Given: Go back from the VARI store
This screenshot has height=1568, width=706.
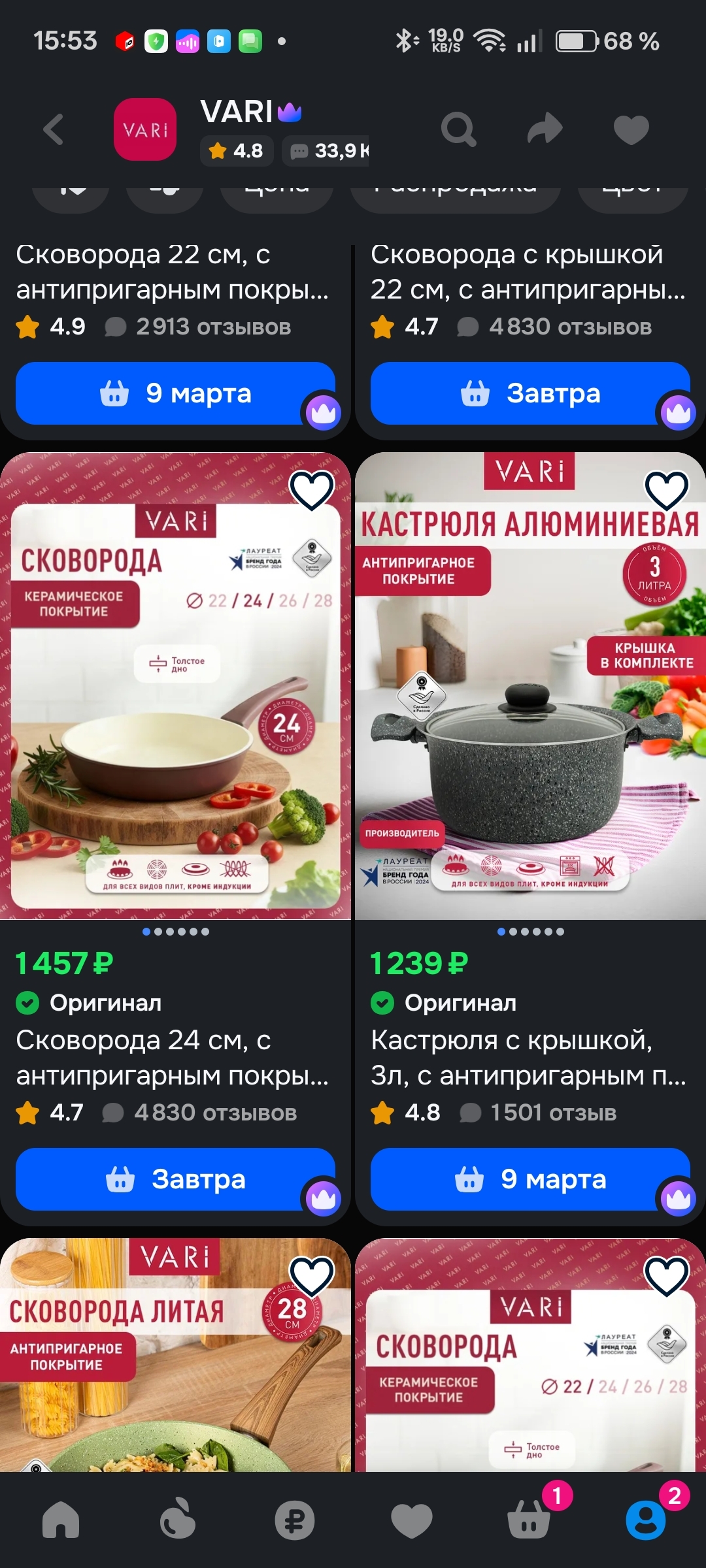Looking at the screenshot, I should coord(54,129).
